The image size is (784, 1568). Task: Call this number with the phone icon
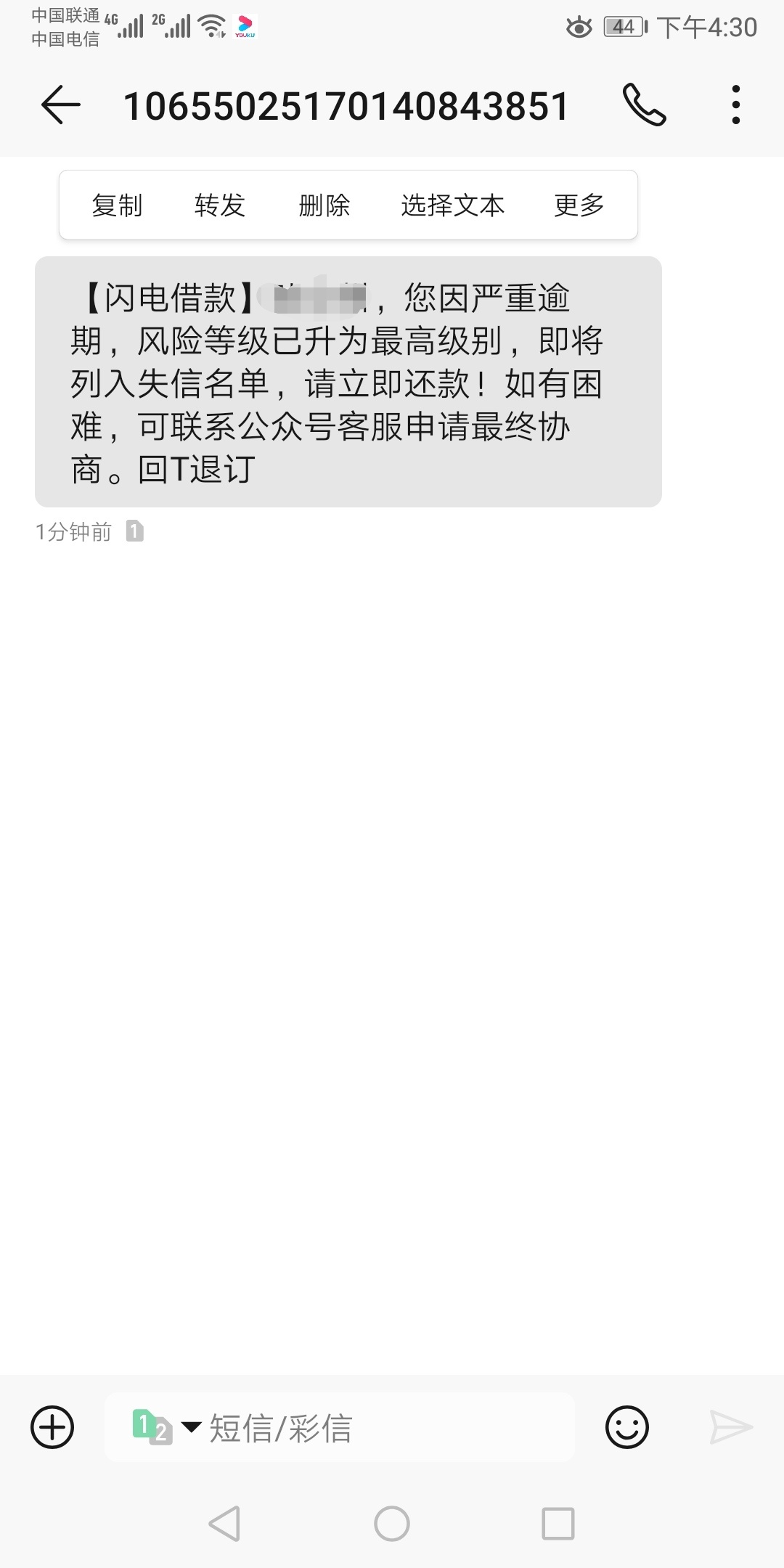[644, 105]
